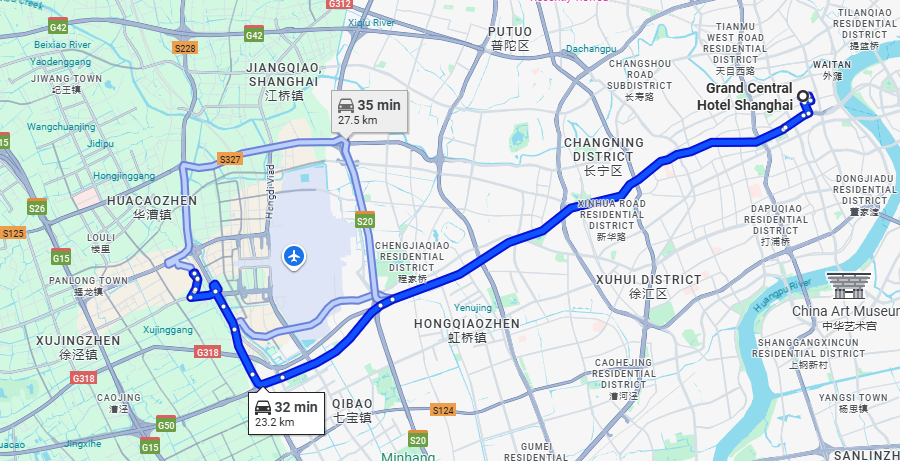Viewport: 900px width, 461px height.
Task: Tap the airport marker icon
Action: [294, 257]
